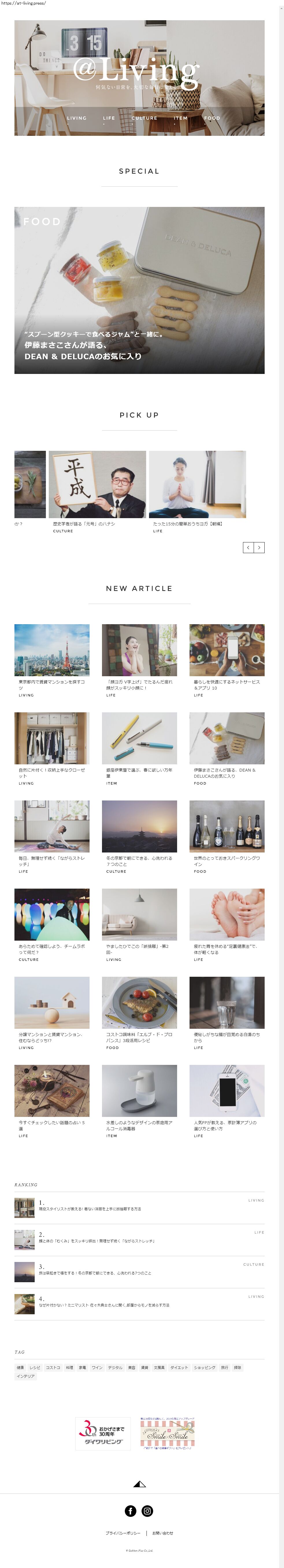Select the コストコ tag
The image size is (284, 1568).
point(53,1368)
